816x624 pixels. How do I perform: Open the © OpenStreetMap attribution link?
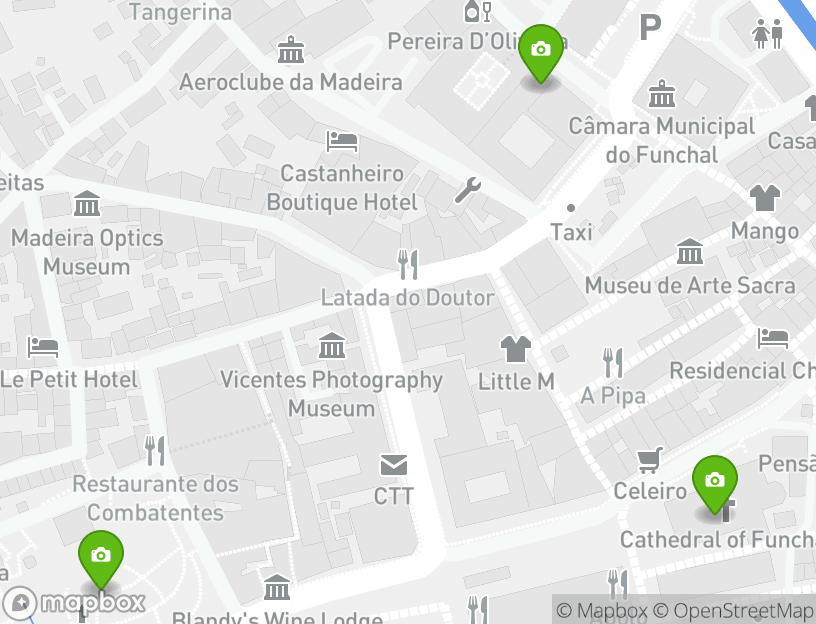tap(734, 610)
